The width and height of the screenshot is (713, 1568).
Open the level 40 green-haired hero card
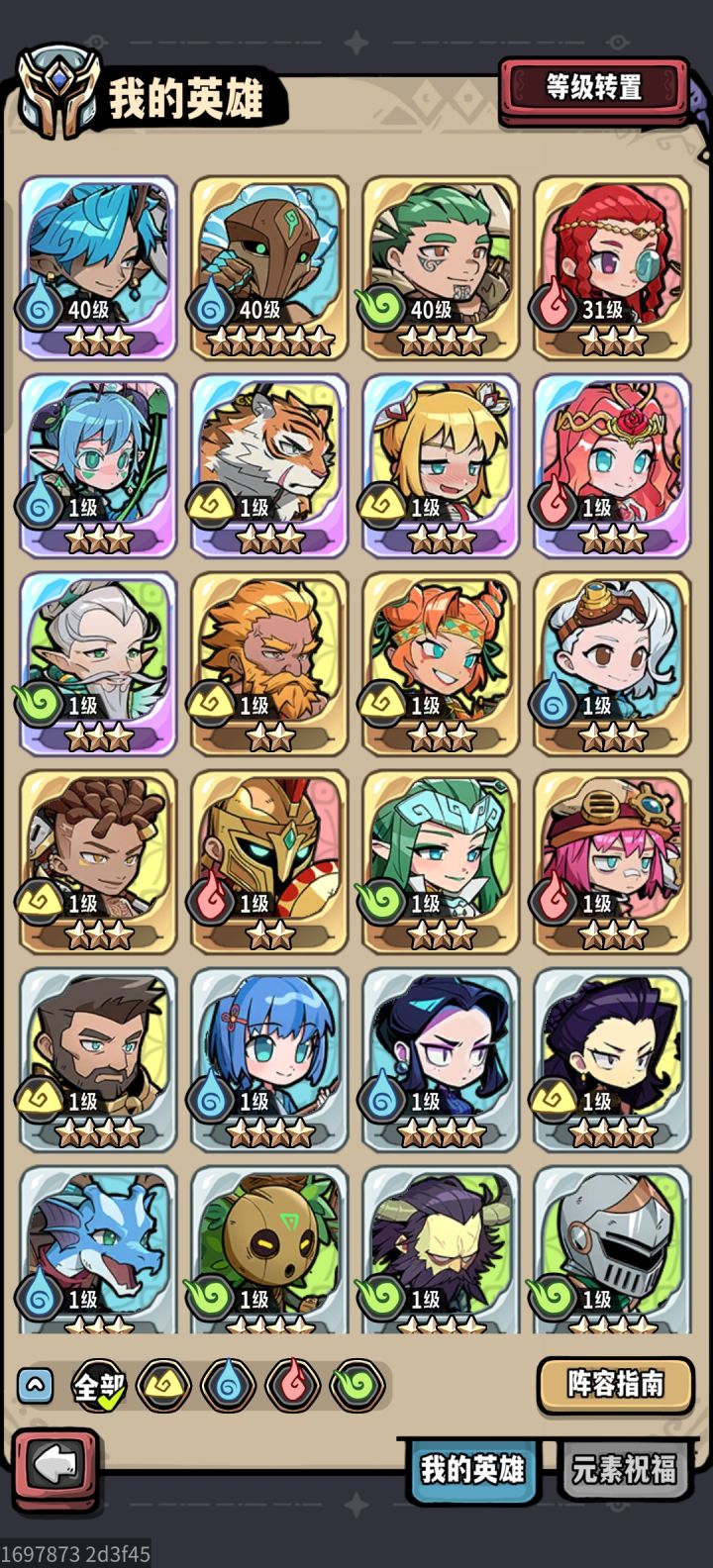(x=441, y=267)
